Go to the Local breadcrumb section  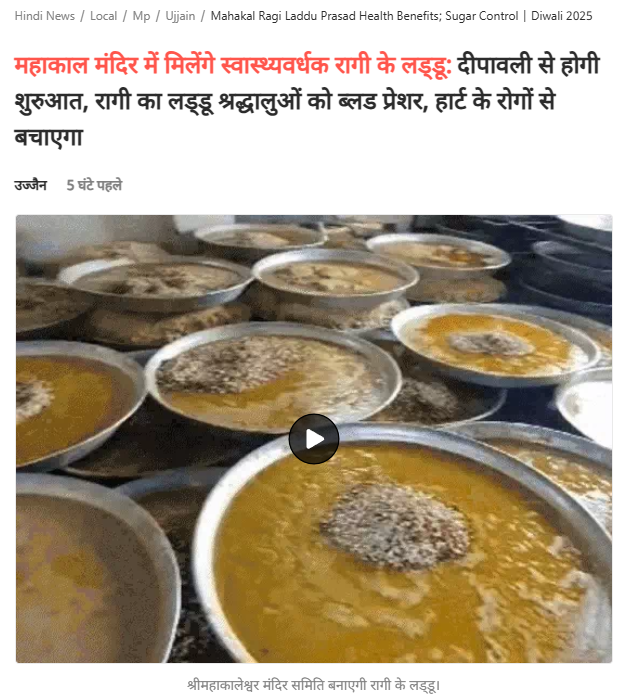(103, 16)
